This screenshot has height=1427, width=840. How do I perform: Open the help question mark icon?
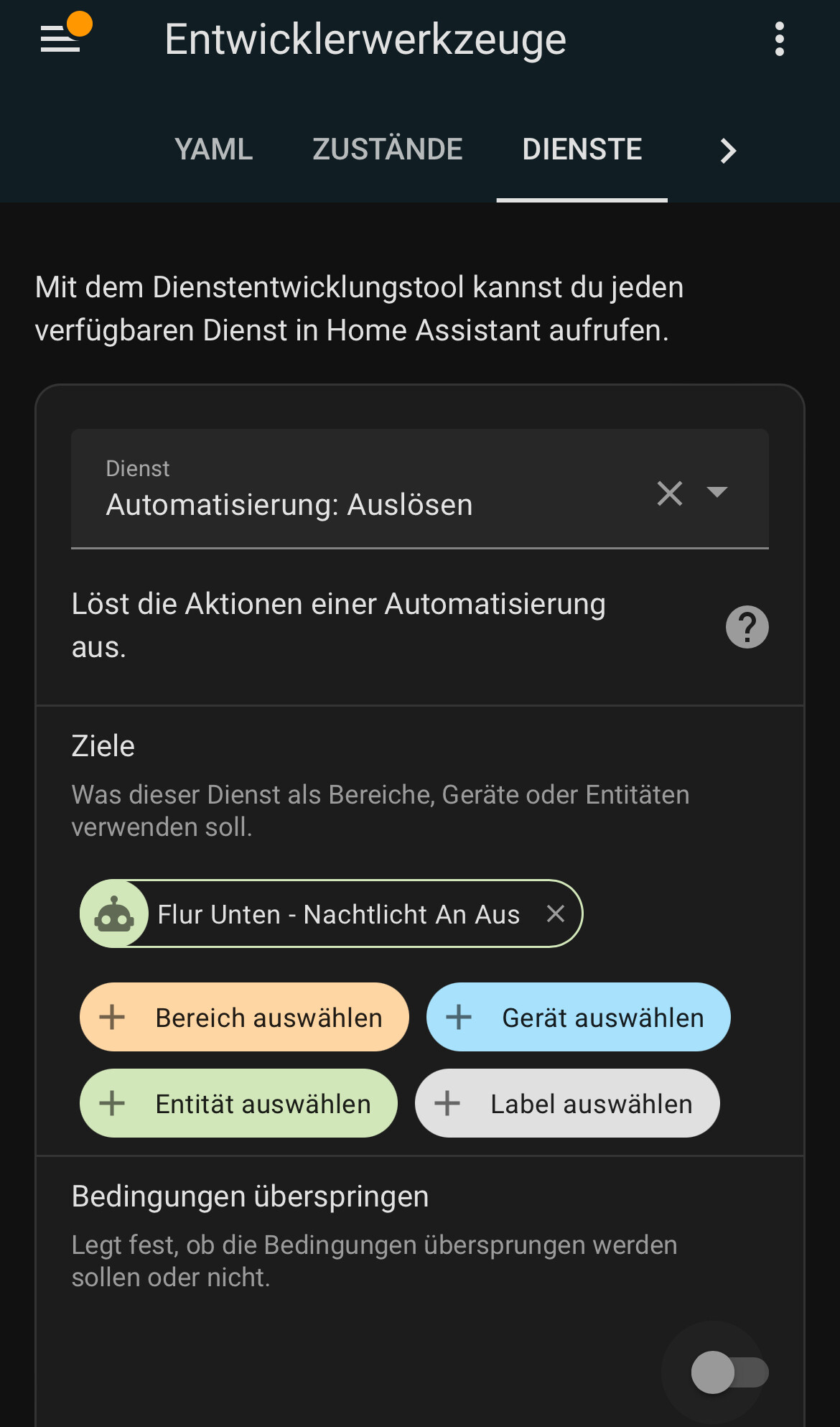point(747,627)
